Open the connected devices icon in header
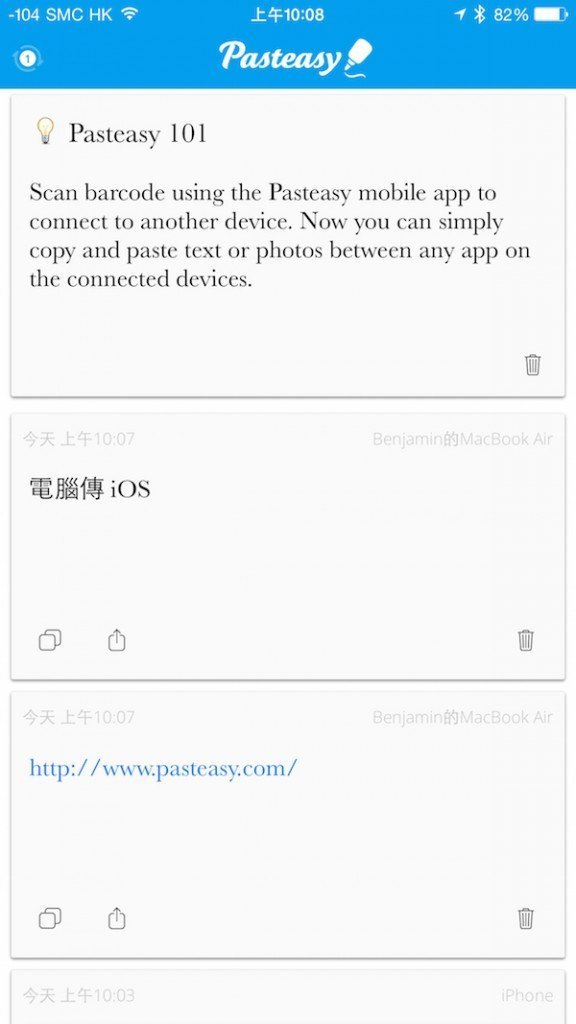576x1024 pixels. (x=27, y=58)
